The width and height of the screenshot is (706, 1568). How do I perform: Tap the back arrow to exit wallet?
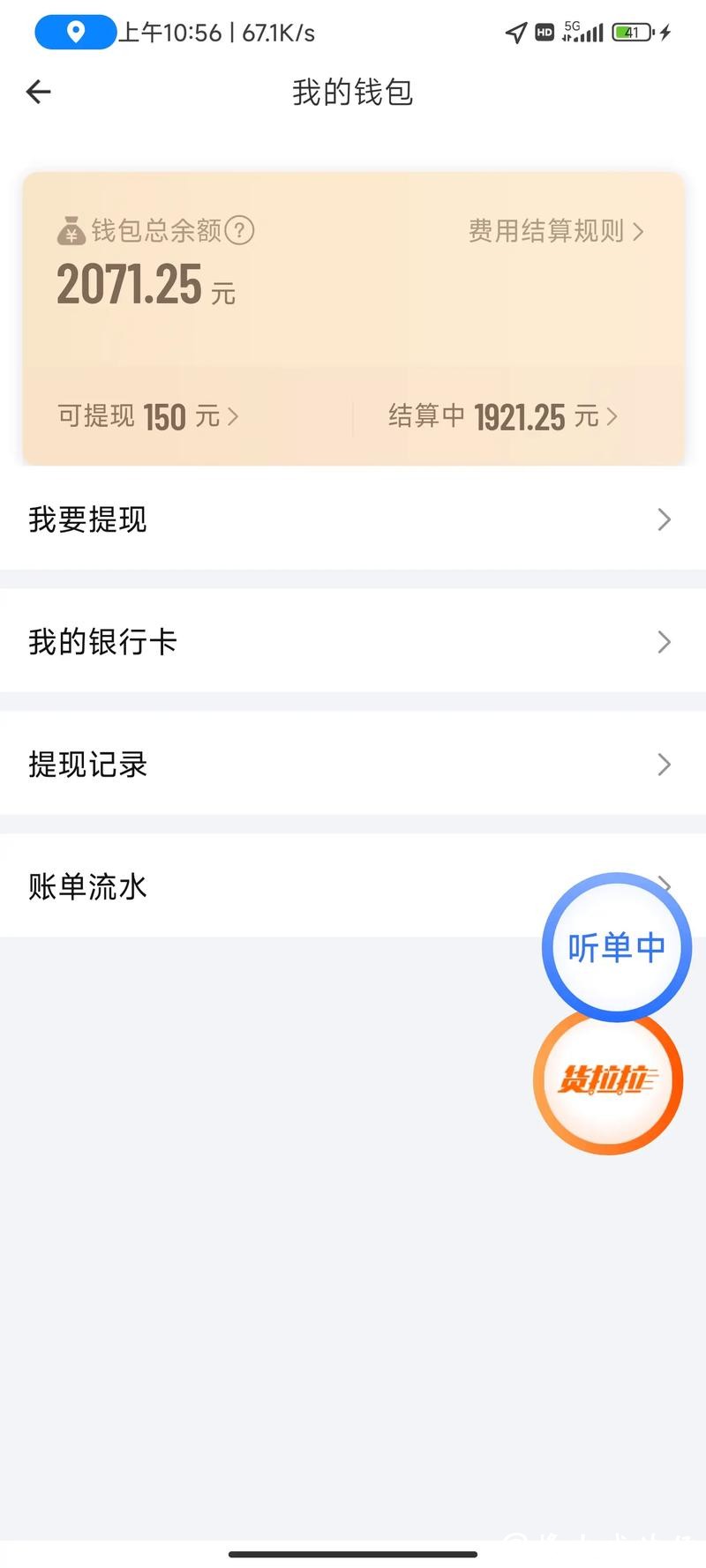point(37,92)
